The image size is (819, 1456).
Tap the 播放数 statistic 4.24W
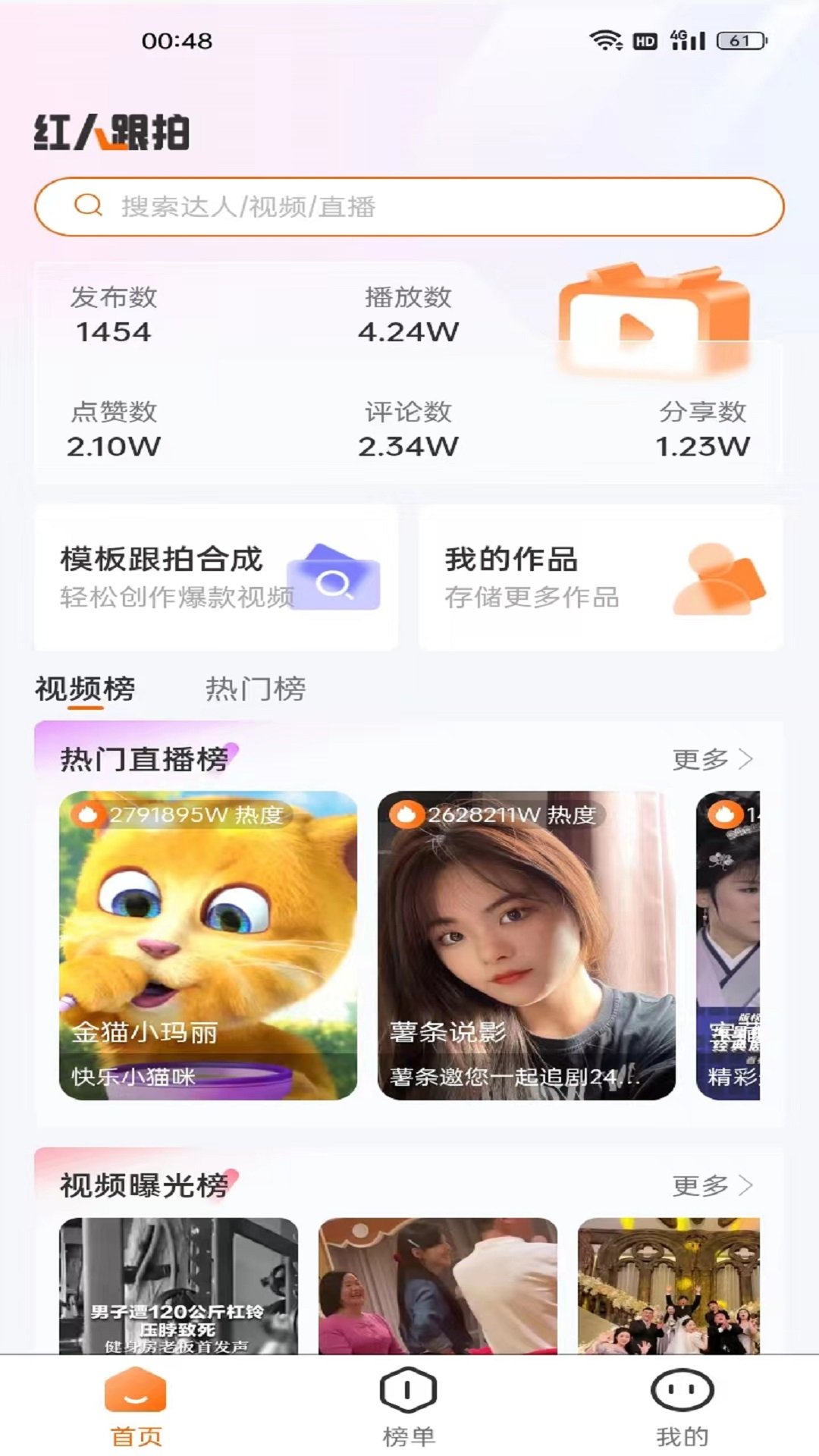tap(408, 331)
